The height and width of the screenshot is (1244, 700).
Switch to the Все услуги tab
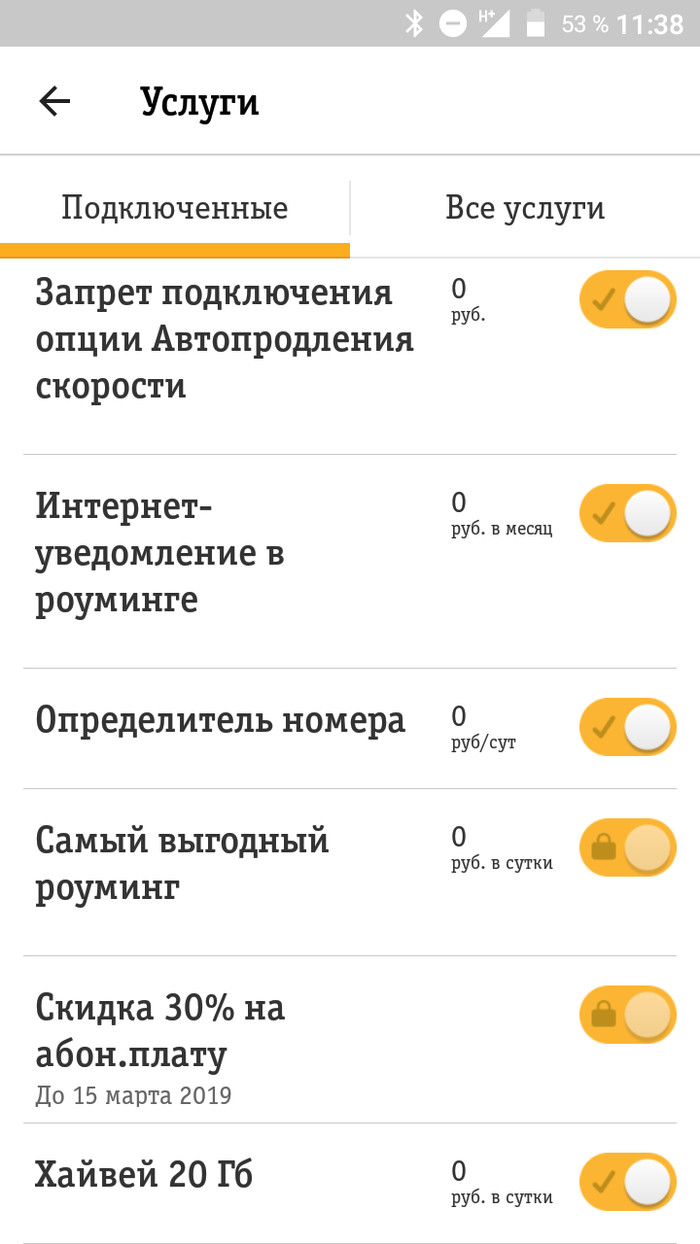click(525, 208)
